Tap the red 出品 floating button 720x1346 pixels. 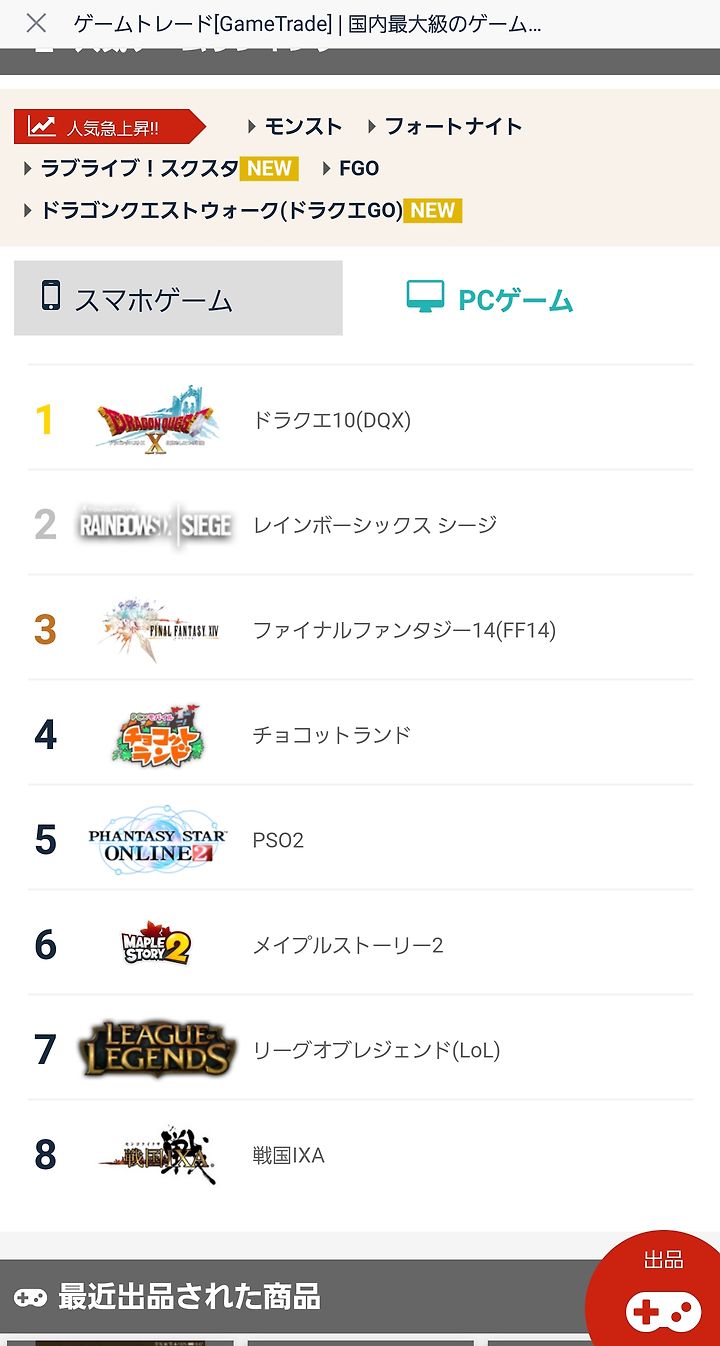tap(660, 1292)
